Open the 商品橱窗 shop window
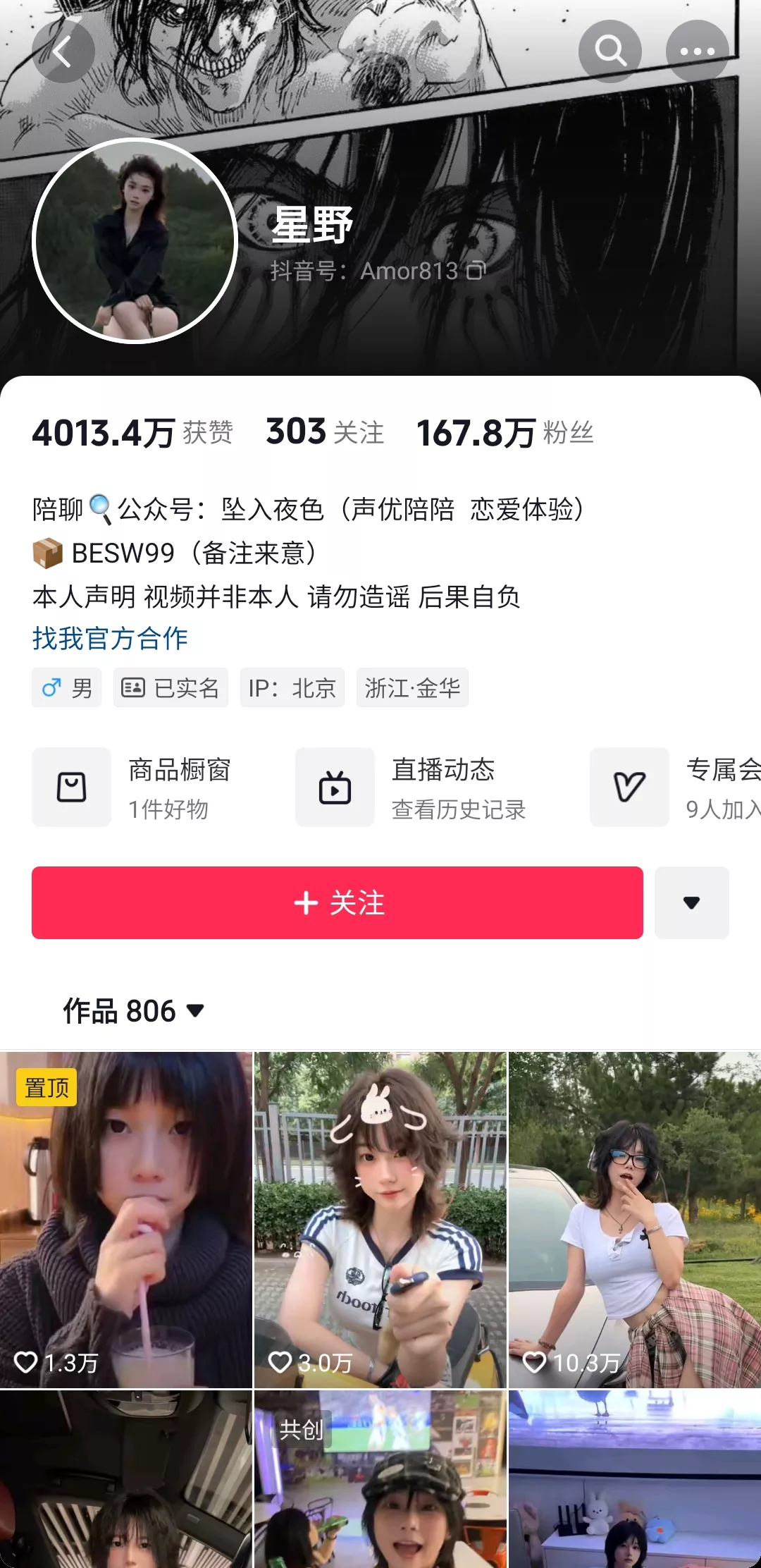 (x=134, y=787)
